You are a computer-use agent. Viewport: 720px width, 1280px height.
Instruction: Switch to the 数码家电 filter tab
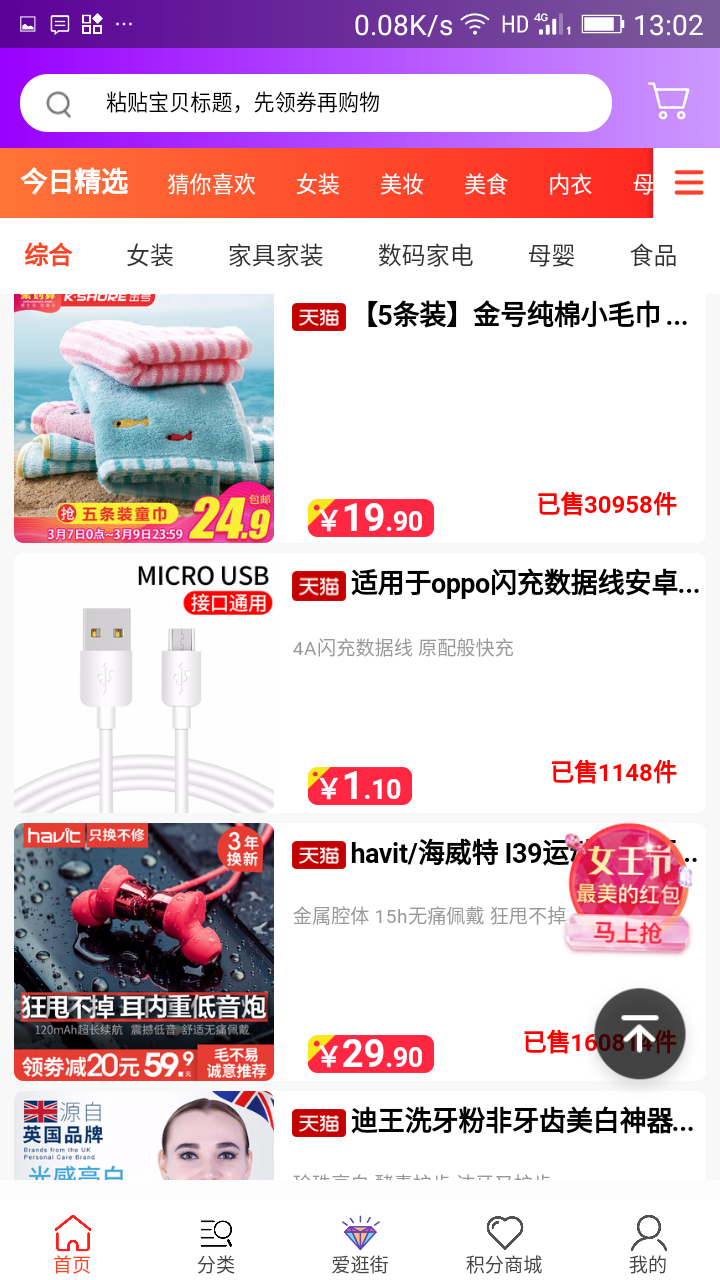point(425,256)
